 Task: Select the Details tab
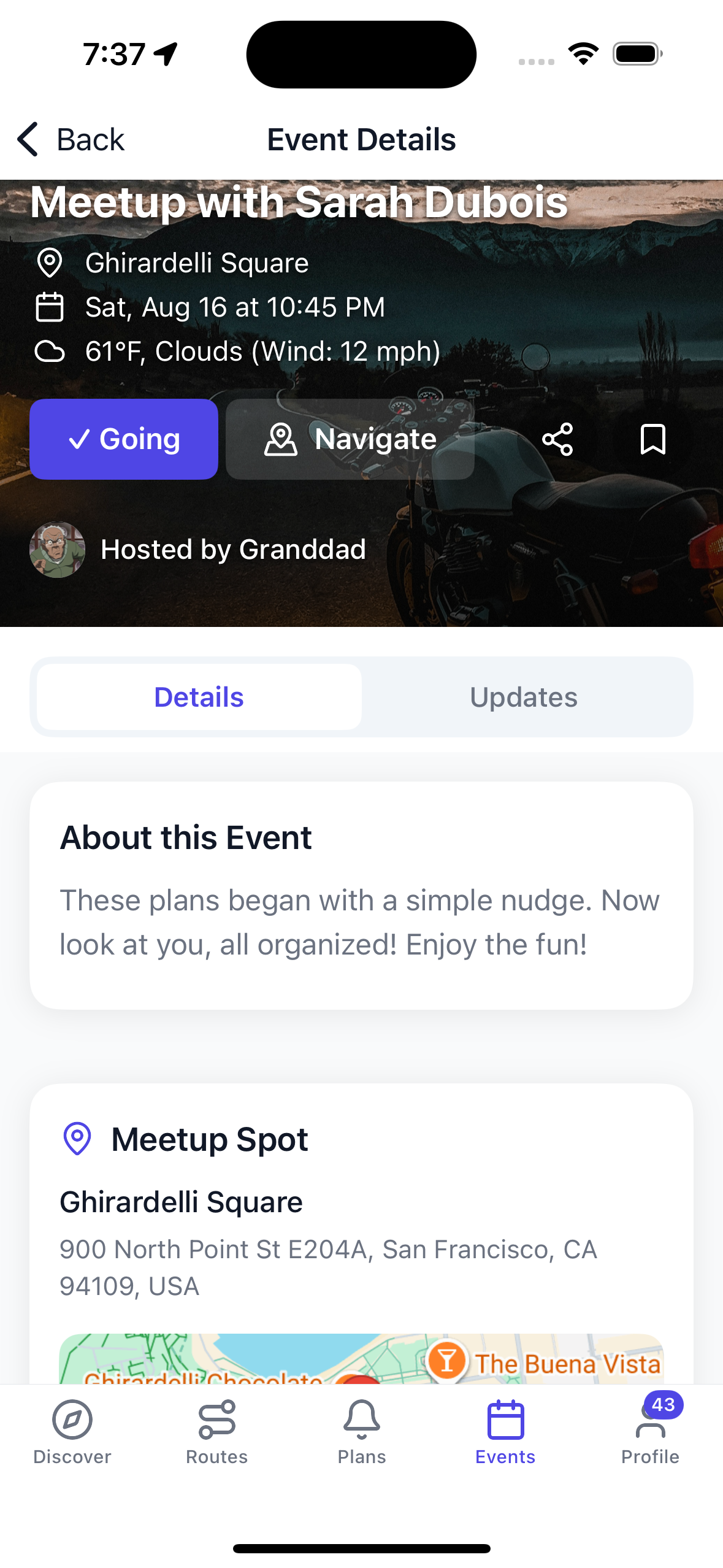point(197,696)
